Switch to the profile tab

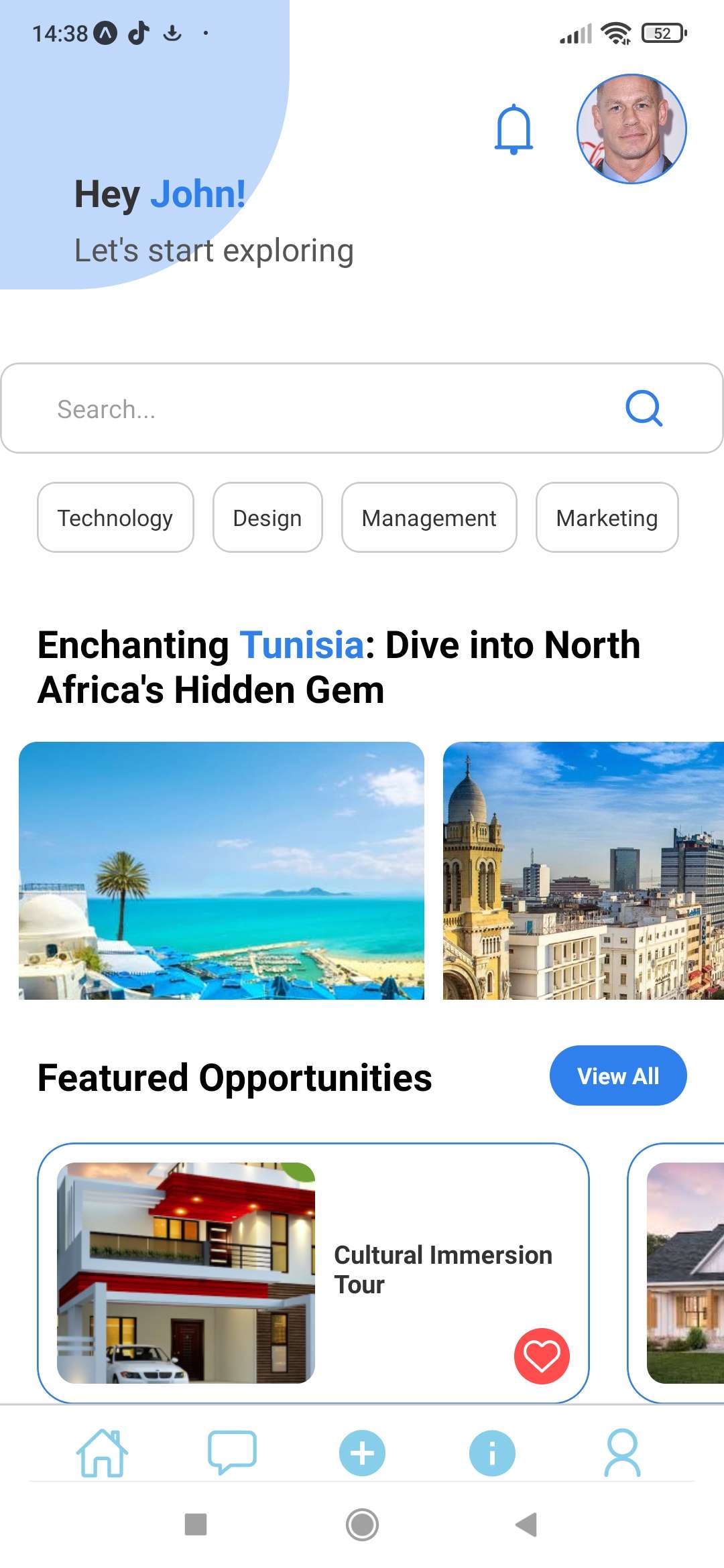click(x=623, y=1453)
